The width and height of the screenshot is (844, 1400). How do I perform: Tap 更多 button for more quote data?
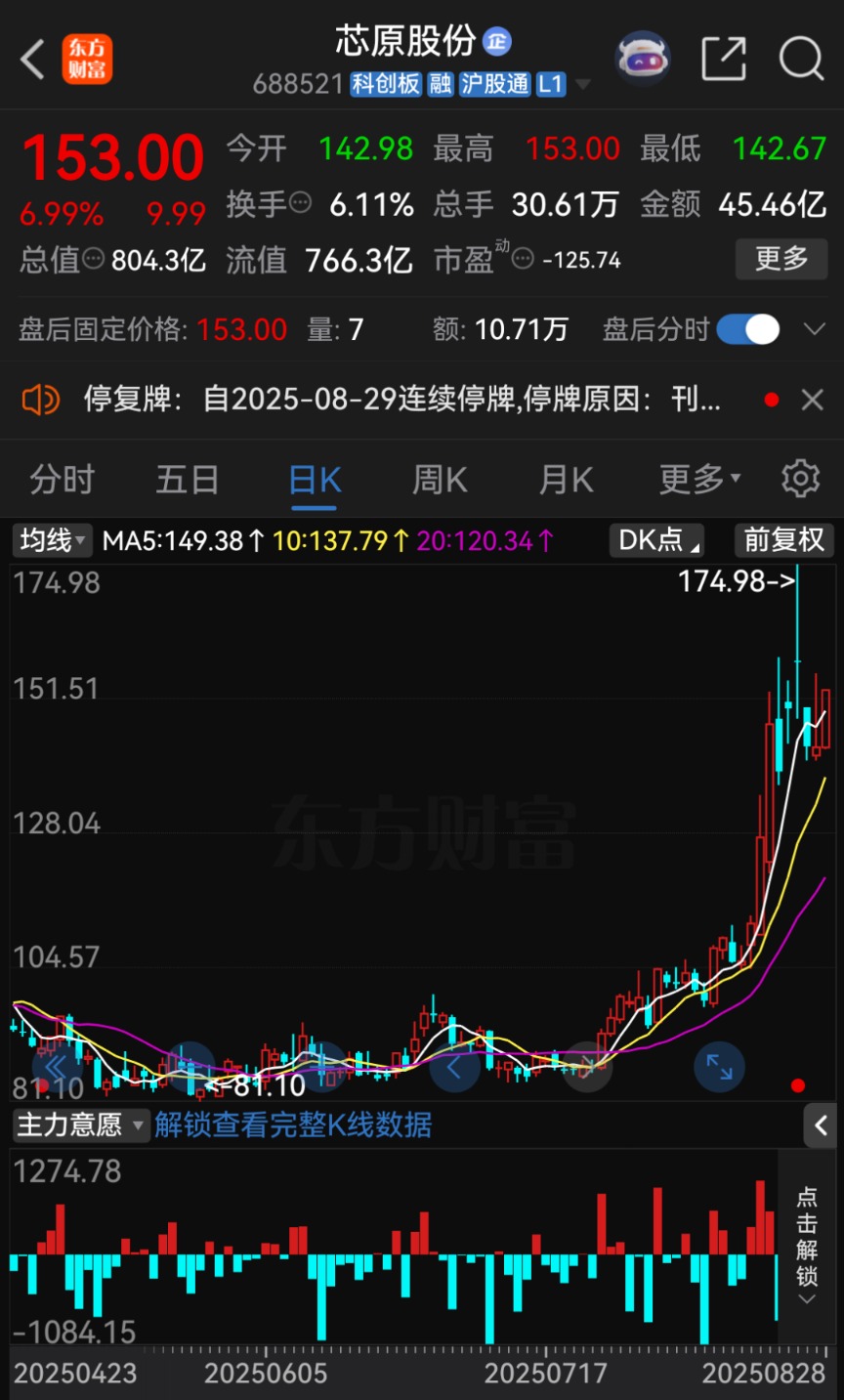click(x=781, y=259)
